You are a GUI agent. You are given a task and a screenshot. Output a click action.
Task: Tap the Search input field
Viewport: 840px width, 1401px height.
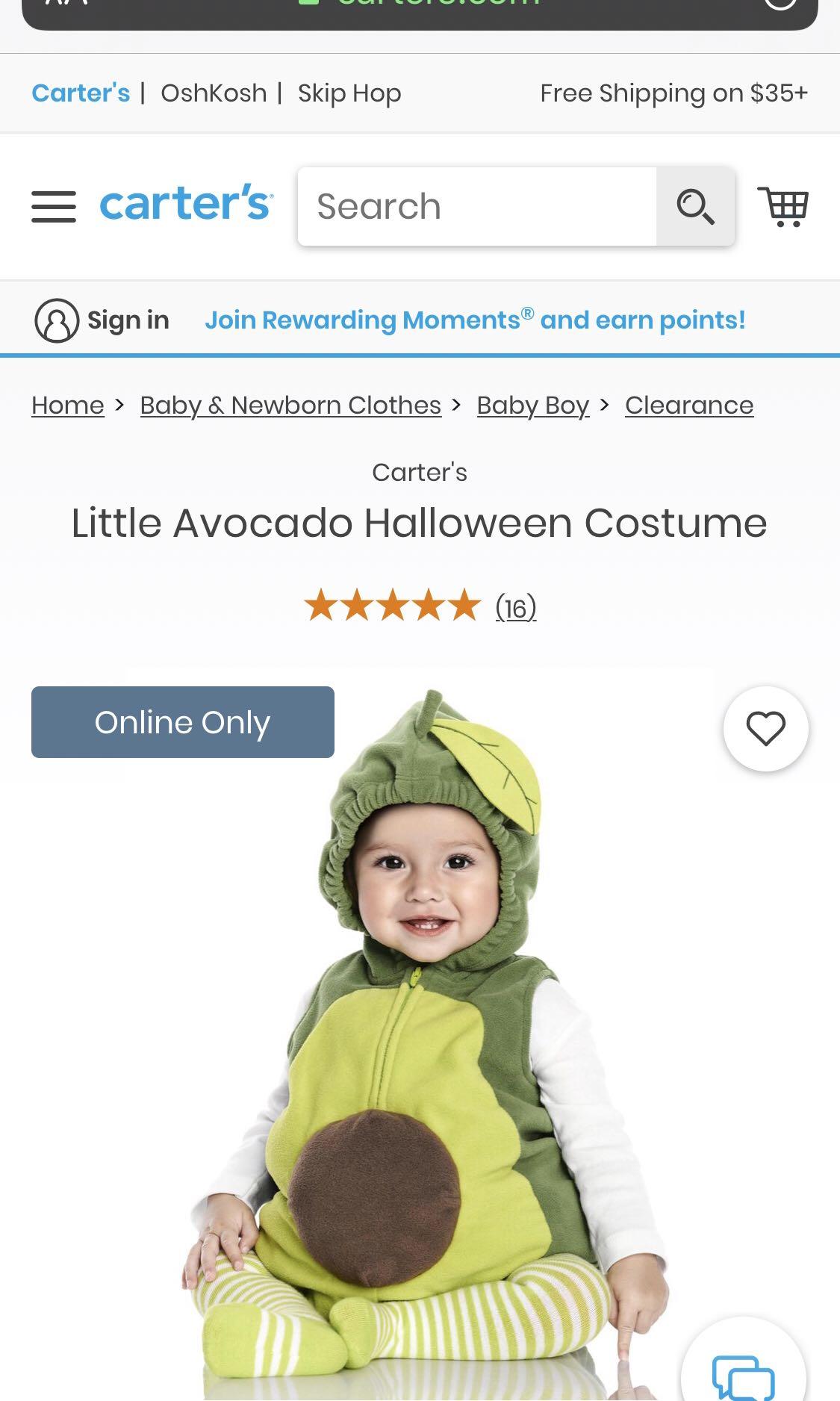478,206
